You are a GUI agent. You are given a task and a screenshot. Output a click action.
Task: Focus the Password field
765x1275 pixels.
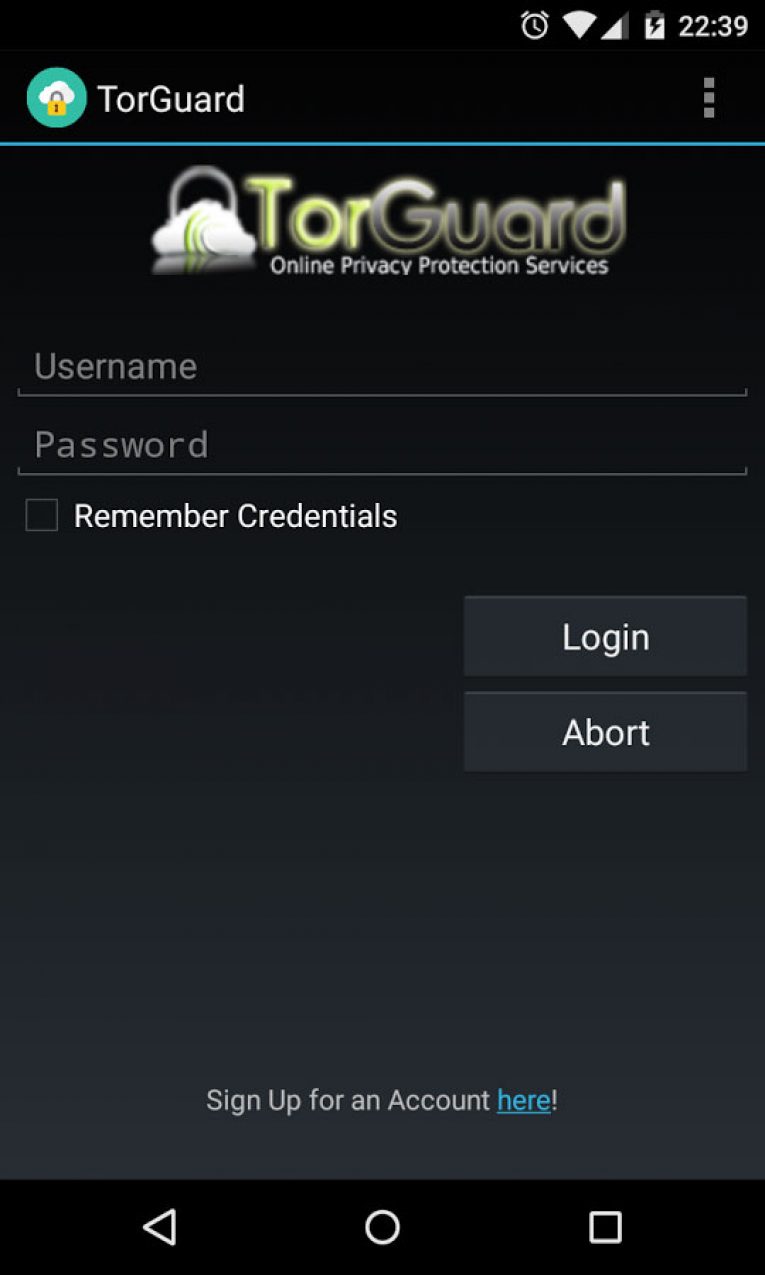(x=382, y=445)
